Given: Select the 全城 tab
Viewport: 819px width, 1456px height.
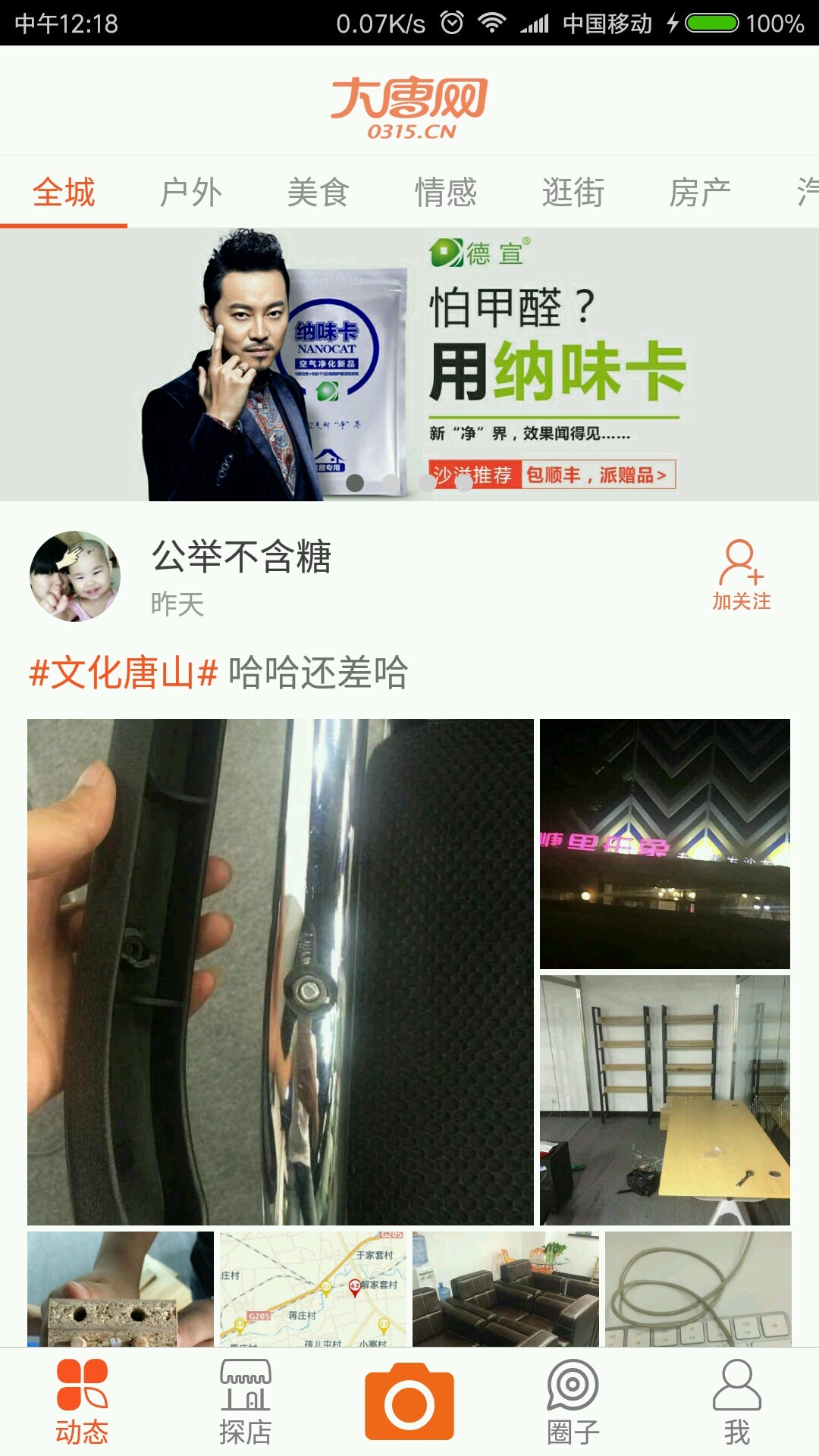Looking at the screenshot, I should (x=64, y=193).
